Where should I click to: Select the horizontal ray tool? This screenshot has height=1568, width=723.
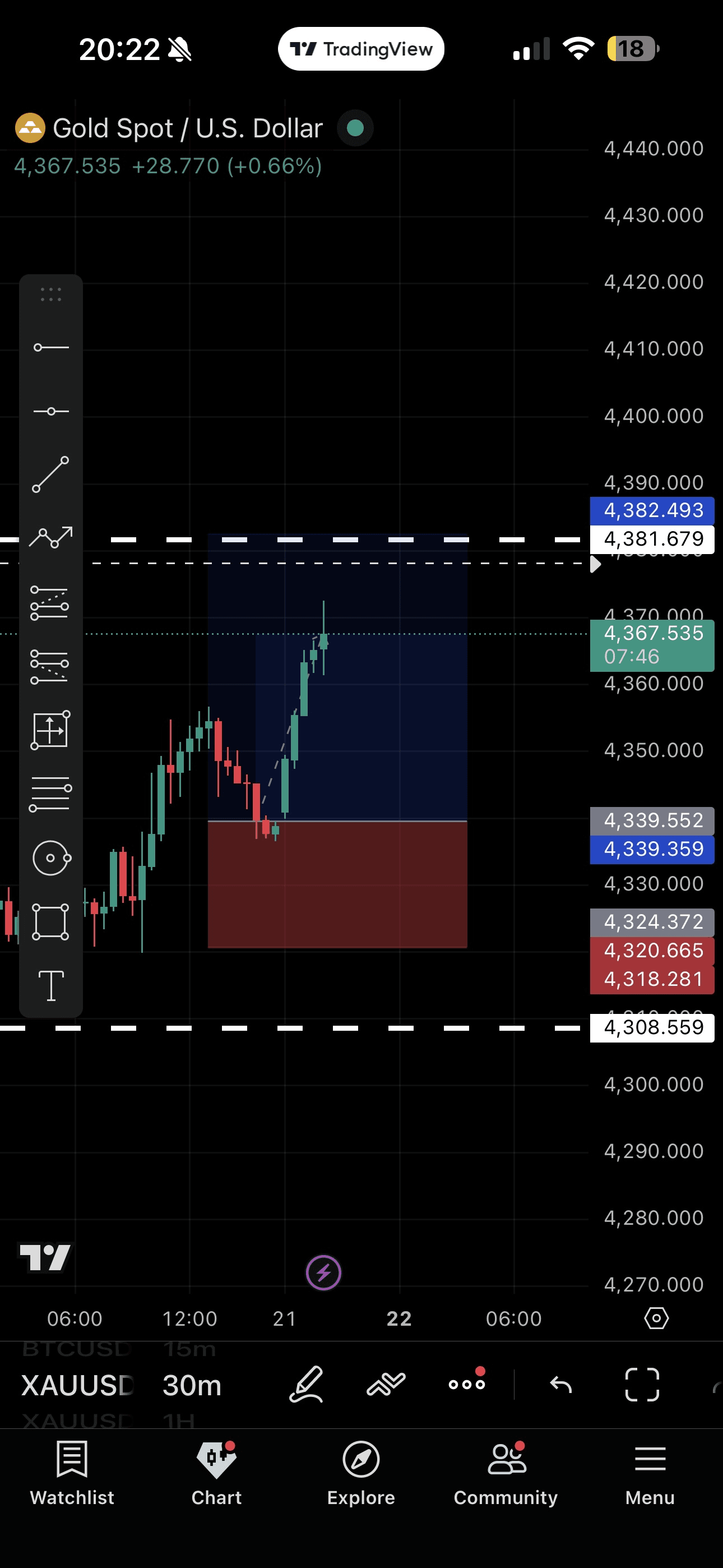coord(51,348)
